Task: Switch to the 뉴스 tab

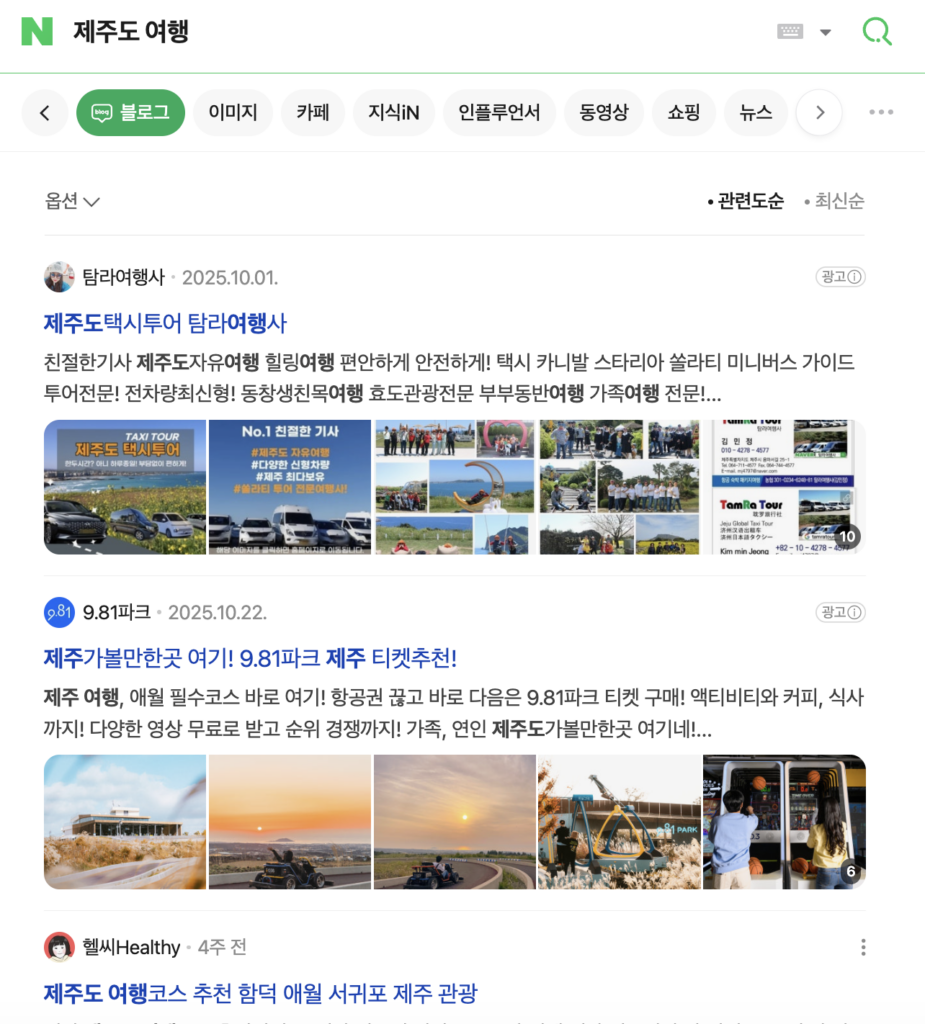Action: (756, 113)
